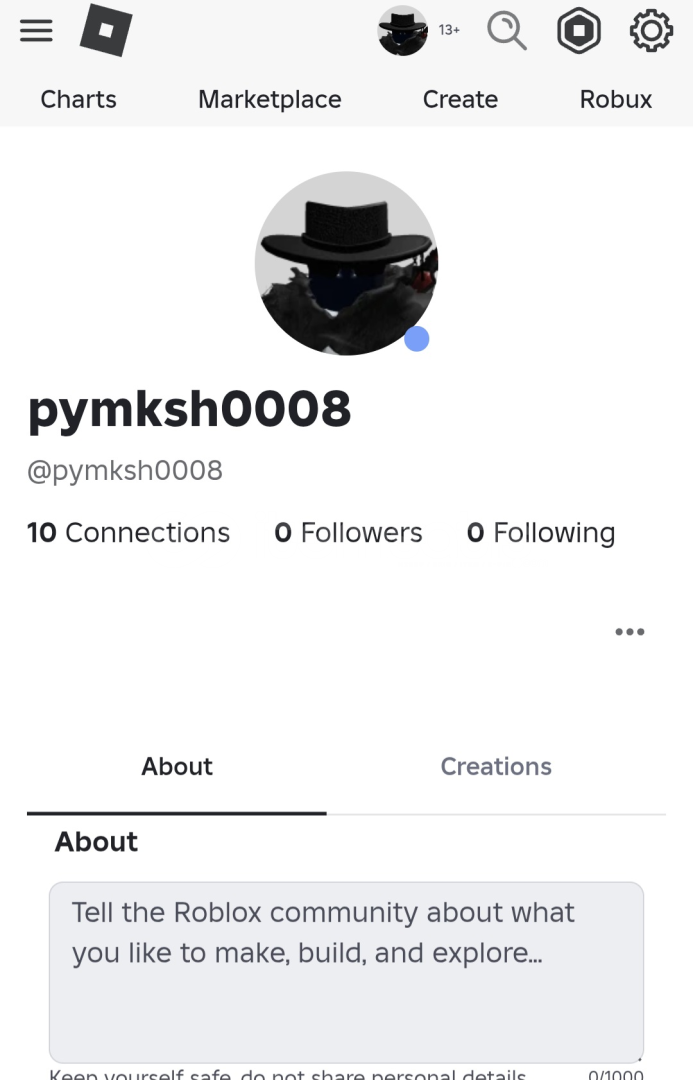The width and height of the screenshot is (693, 1080).
Task: View the Followers list
Action: (348, 533)
